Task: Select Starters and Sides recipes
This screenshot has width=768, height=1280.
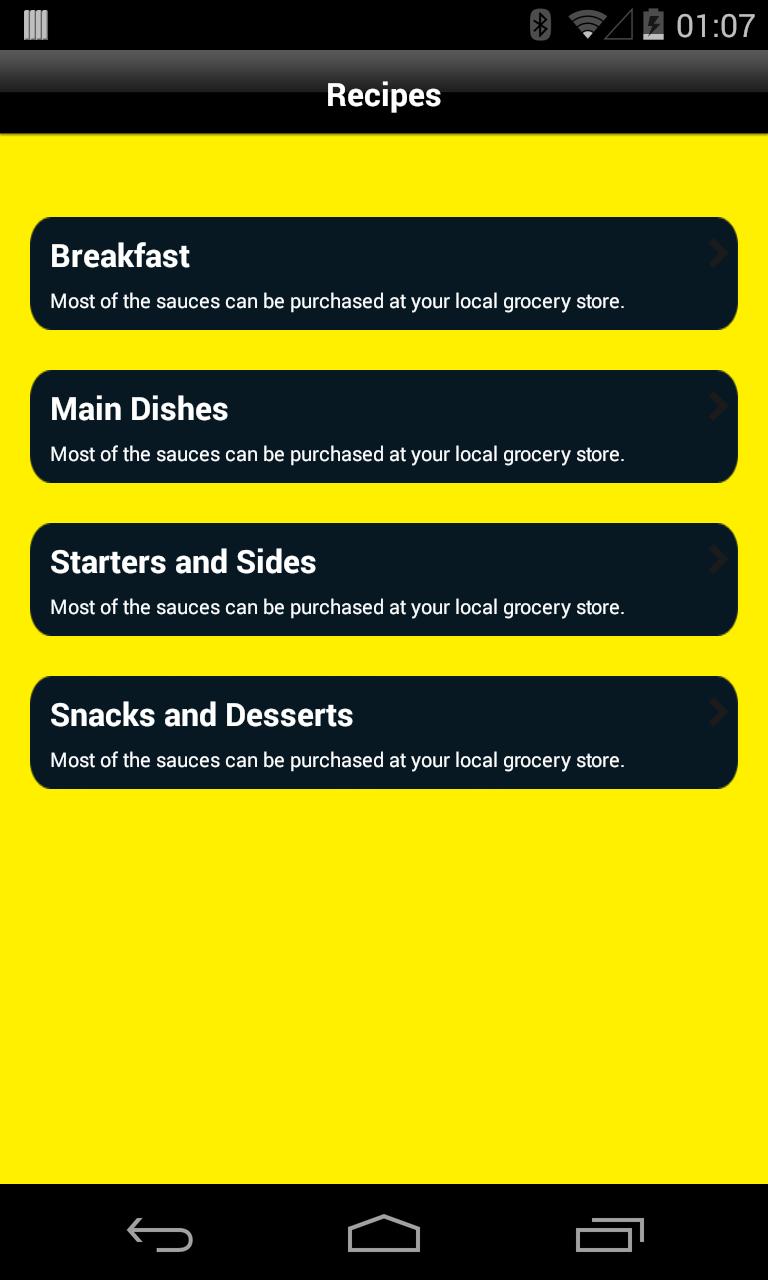Action: pos(384,579)
